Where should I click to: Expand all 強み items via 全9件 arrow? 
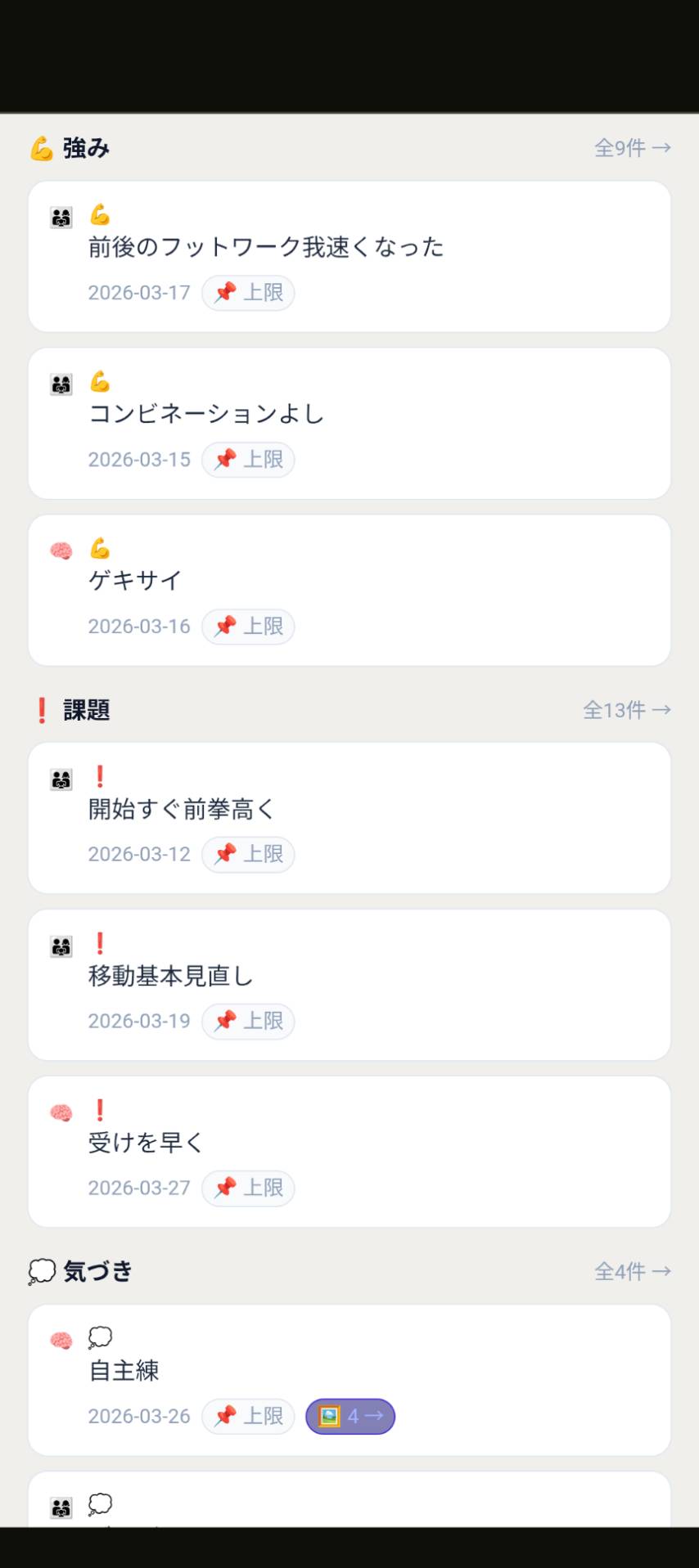(x=633, y=147)
